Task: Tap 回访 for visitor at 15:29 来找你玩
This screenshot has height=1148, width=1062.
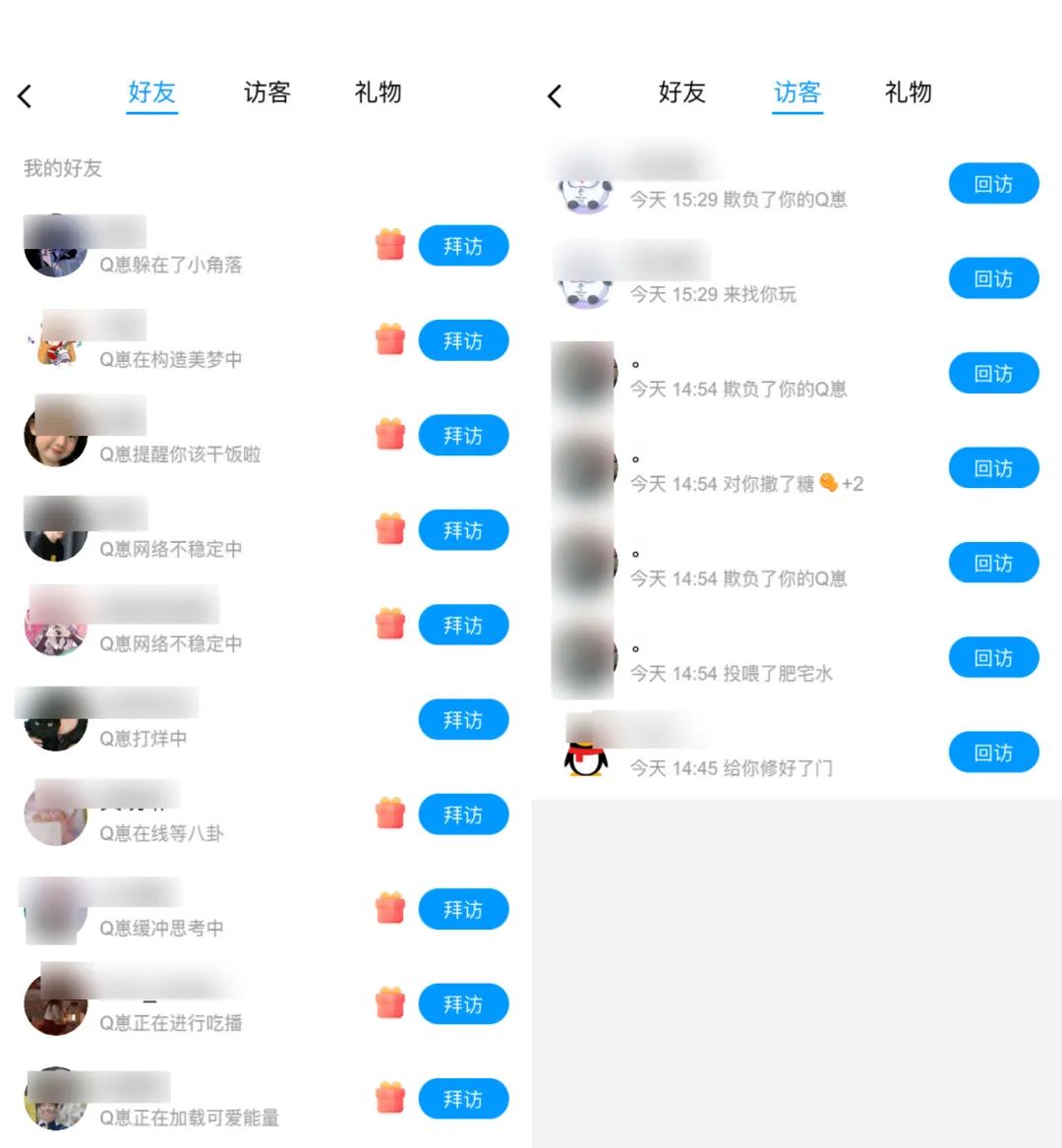Action: pyautogui.click(x=993, y=279)
